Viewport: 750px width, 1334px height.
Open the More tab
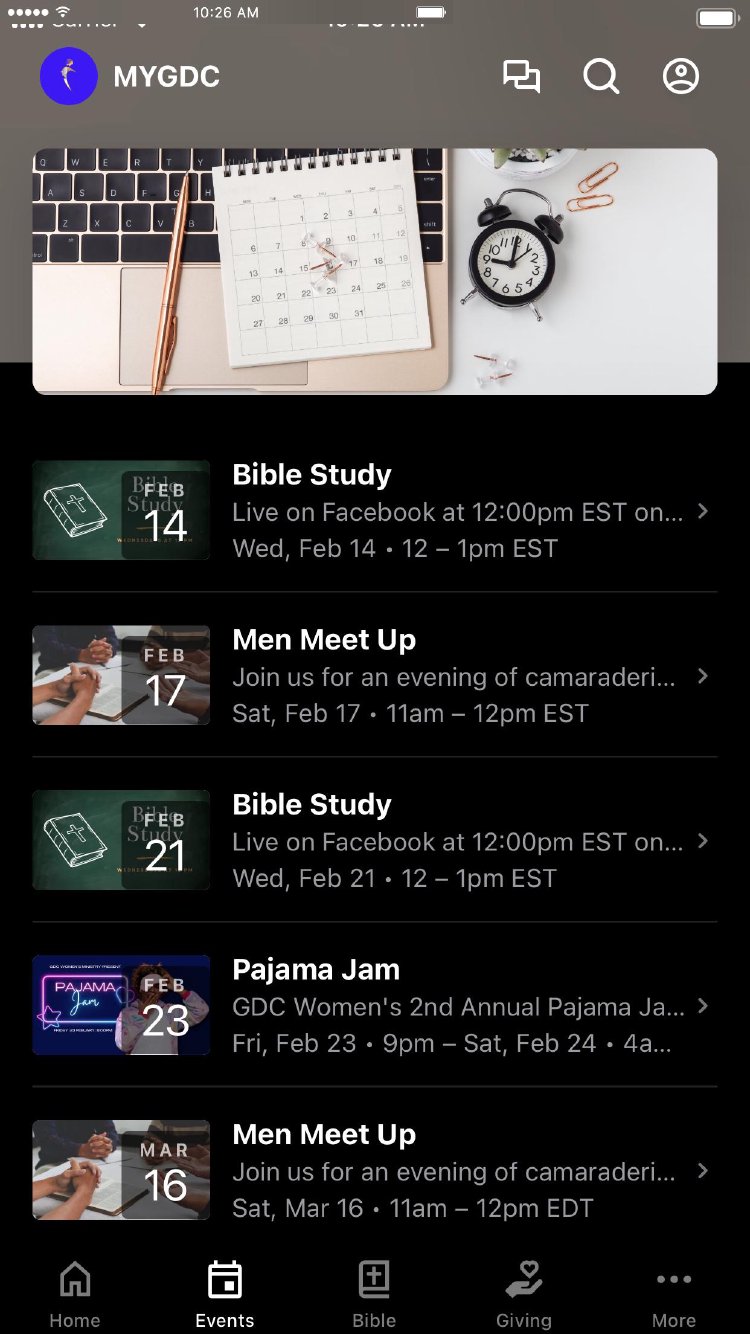coord(674,1293)
